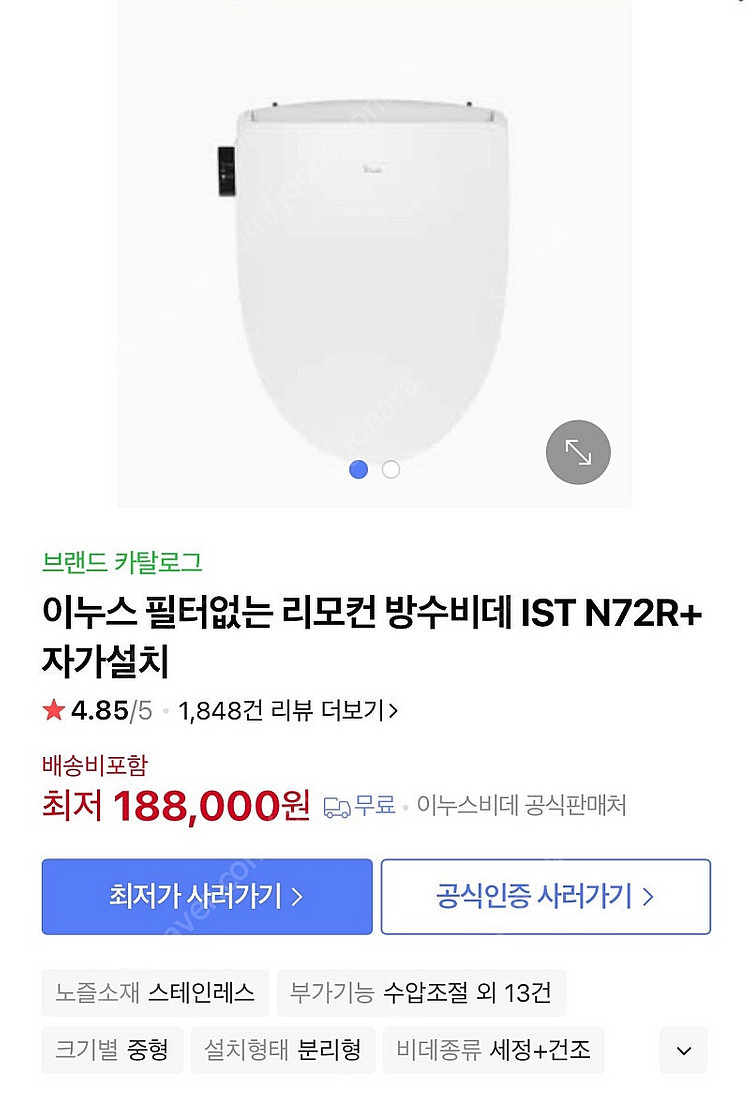Select the 설치형태 분리형 chip
This screenshot has height=1113, width=750.
click(283, 1050)
